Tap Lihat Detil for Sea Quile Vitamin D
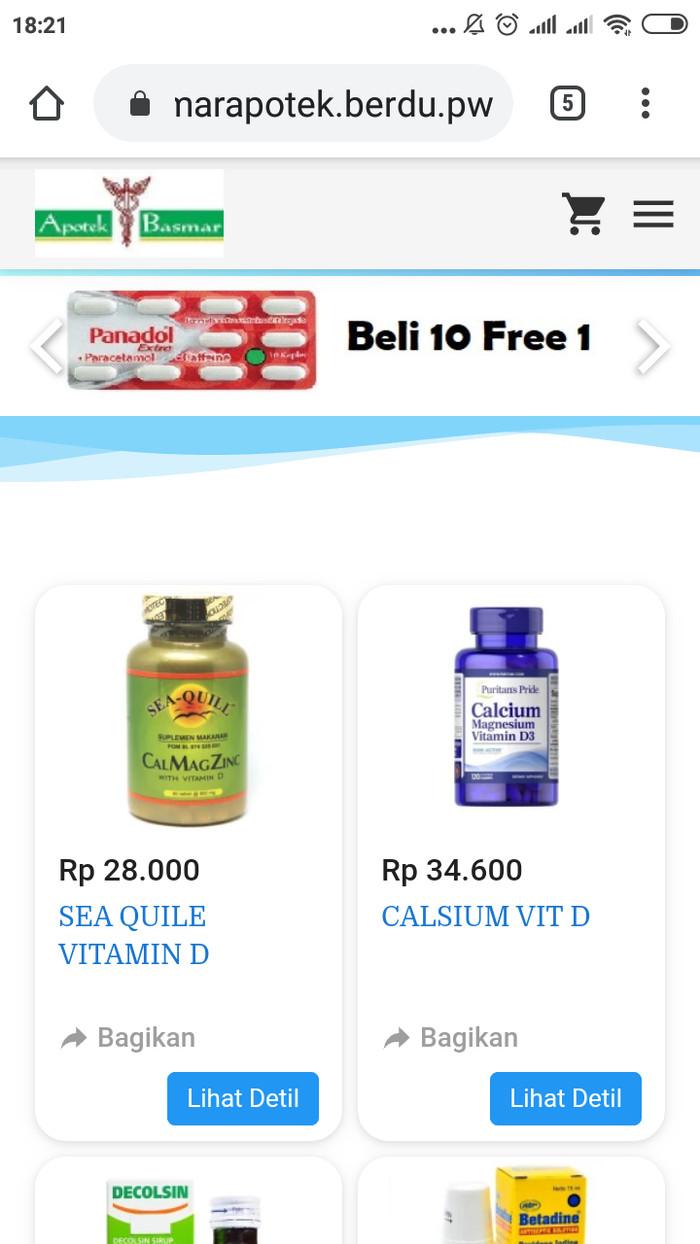Screen dimensions: 700x1244 click(243, 1098)
